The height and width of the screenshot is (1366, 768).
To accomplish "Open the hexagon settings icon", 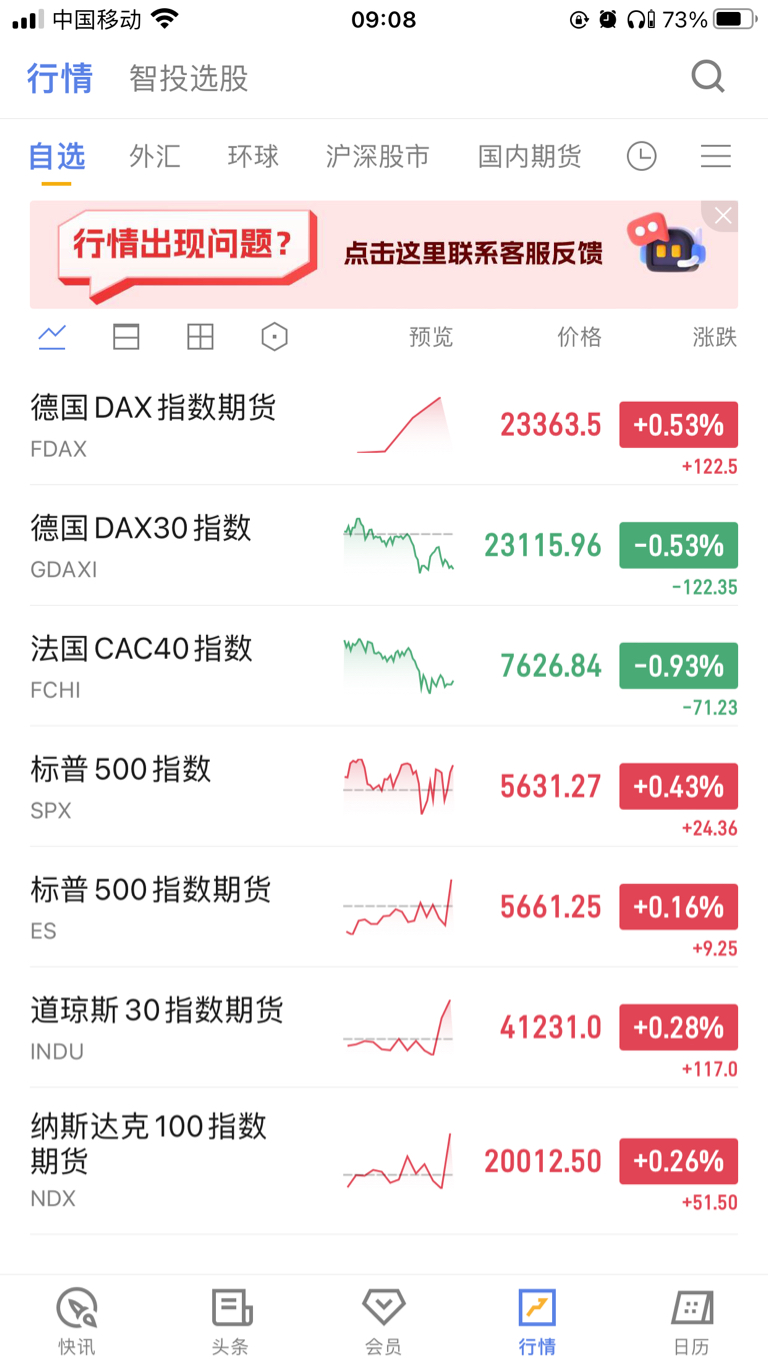I will pyautogui.click(x=274, y=338).
